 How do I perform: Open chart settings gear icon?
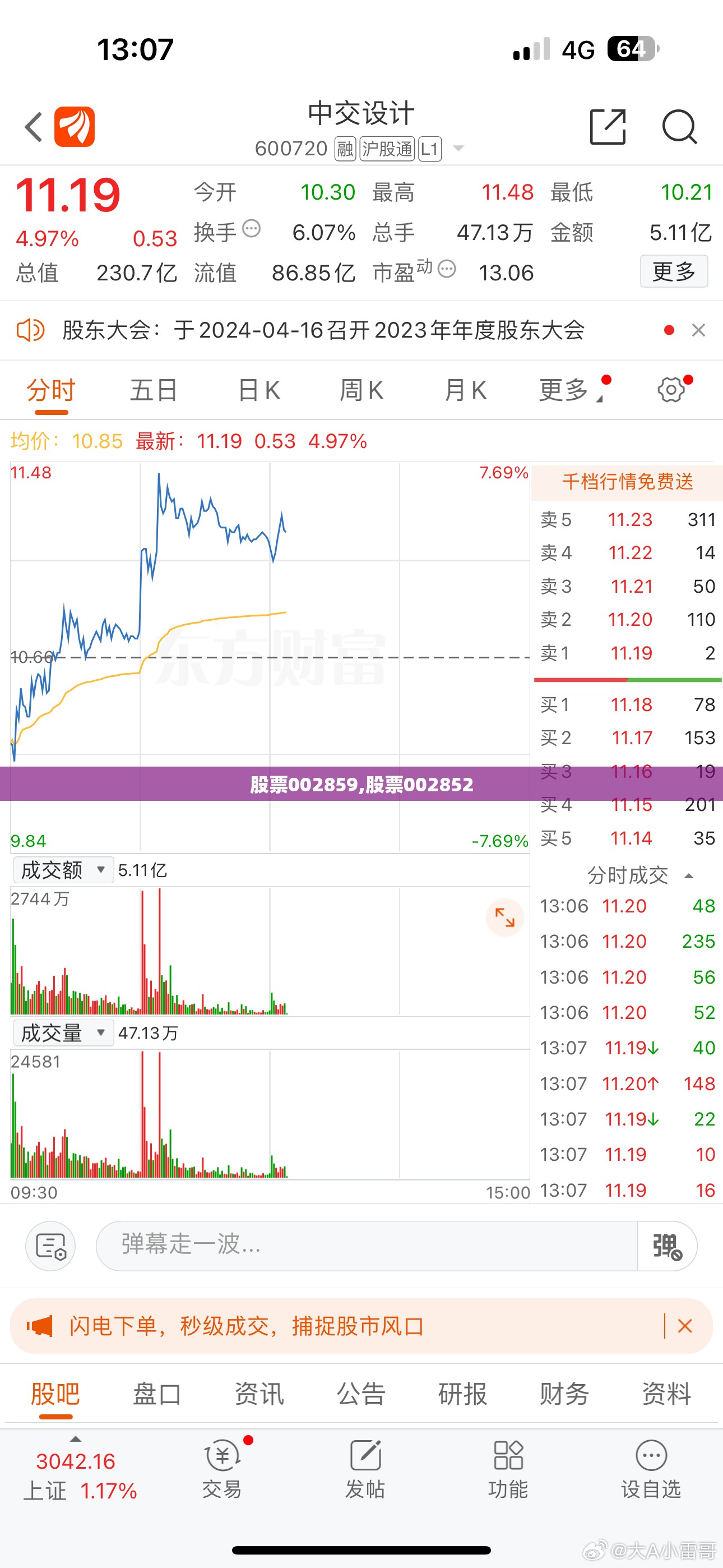click(x=671, y=390)
